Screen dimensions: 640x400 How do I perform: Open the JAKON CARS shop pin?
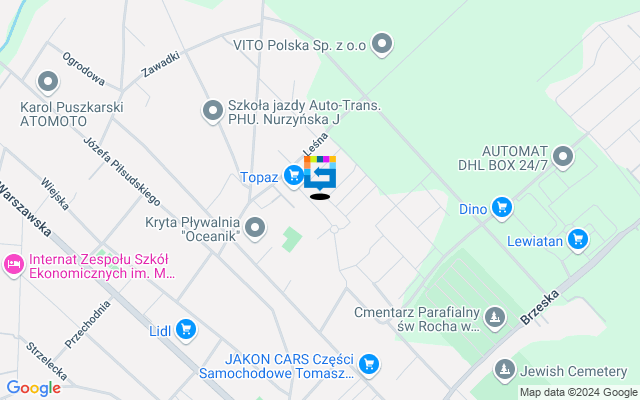coord(369,364)
